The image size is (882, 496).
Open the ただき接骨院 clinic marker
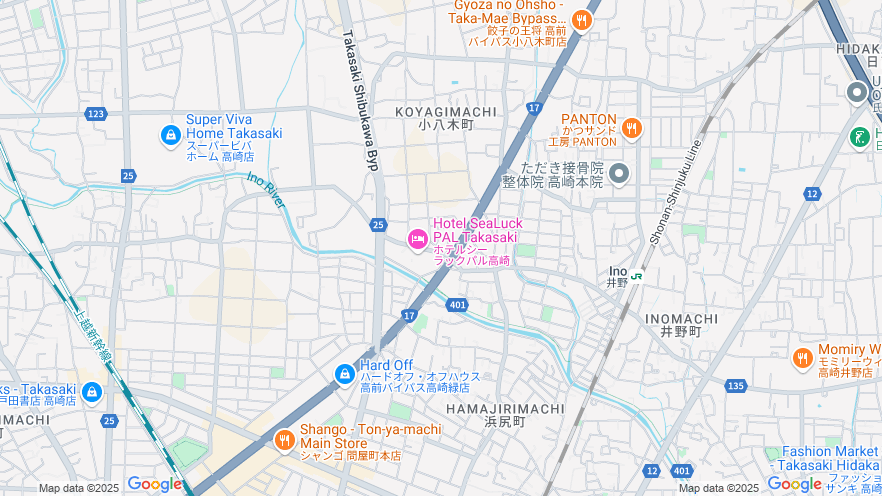click(x=619, y=175)
